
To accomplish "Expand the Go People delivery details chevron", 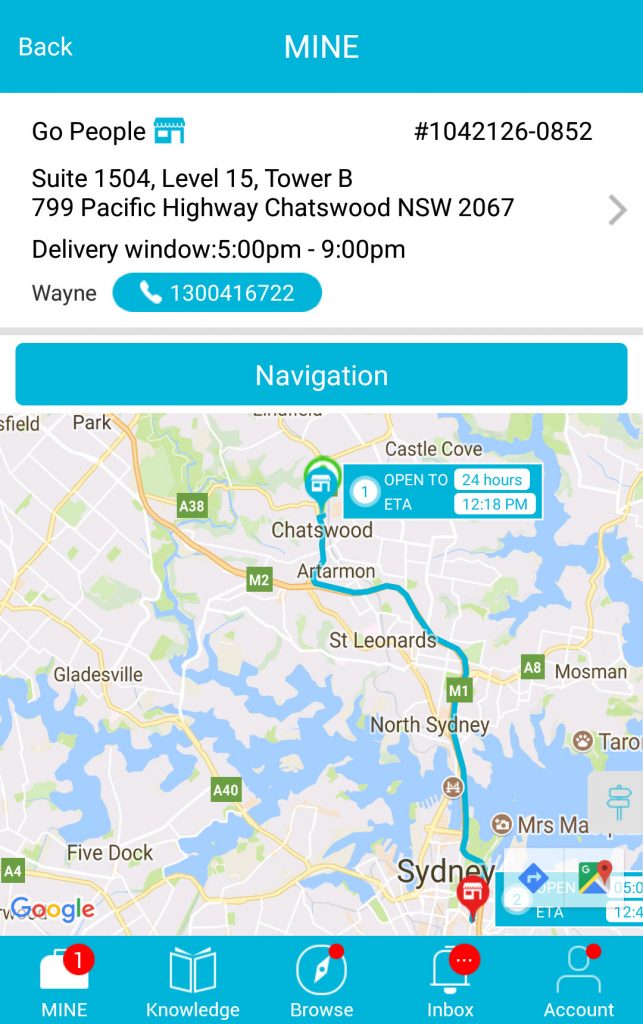I will [617, 210].
